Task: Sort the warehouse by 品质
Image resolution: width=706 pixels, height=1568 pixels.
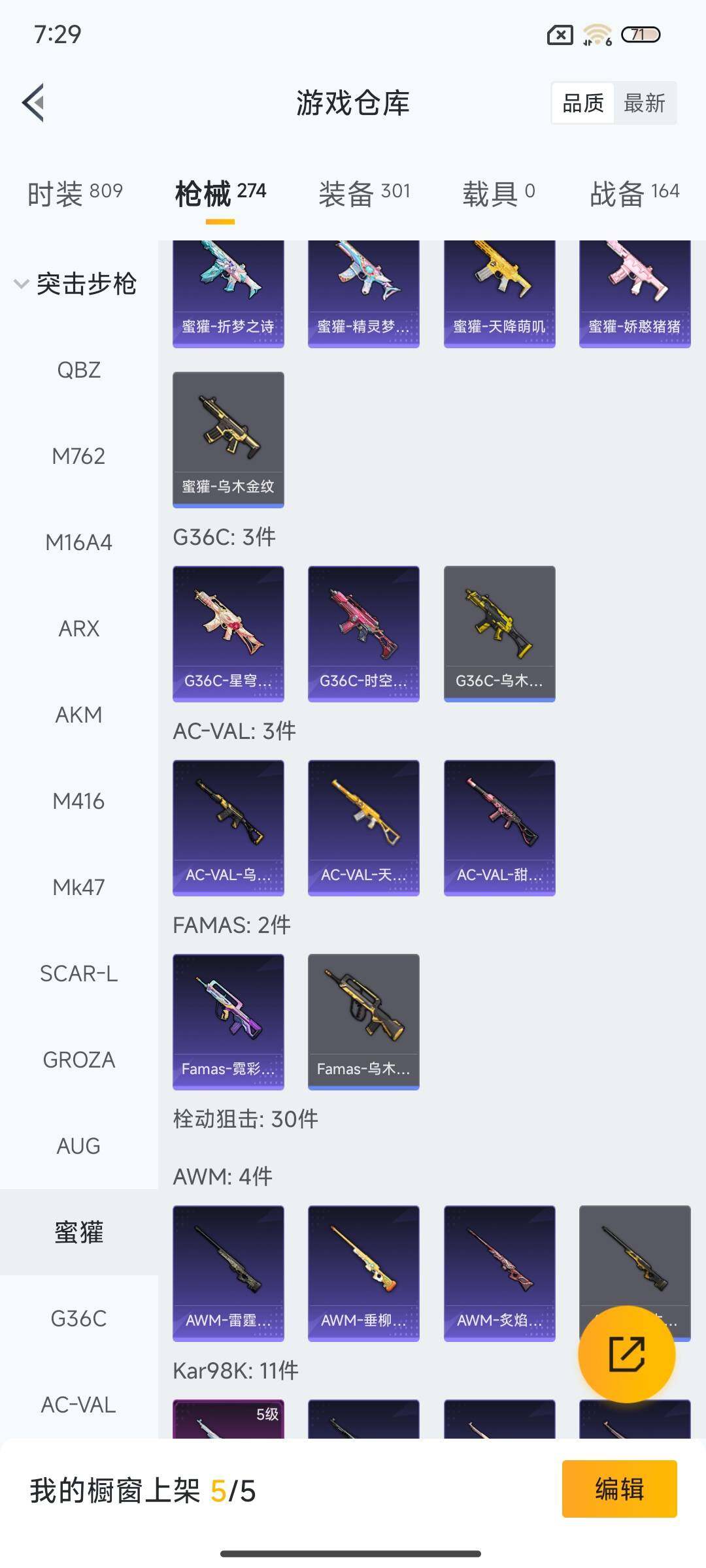Action: [583, 103]
